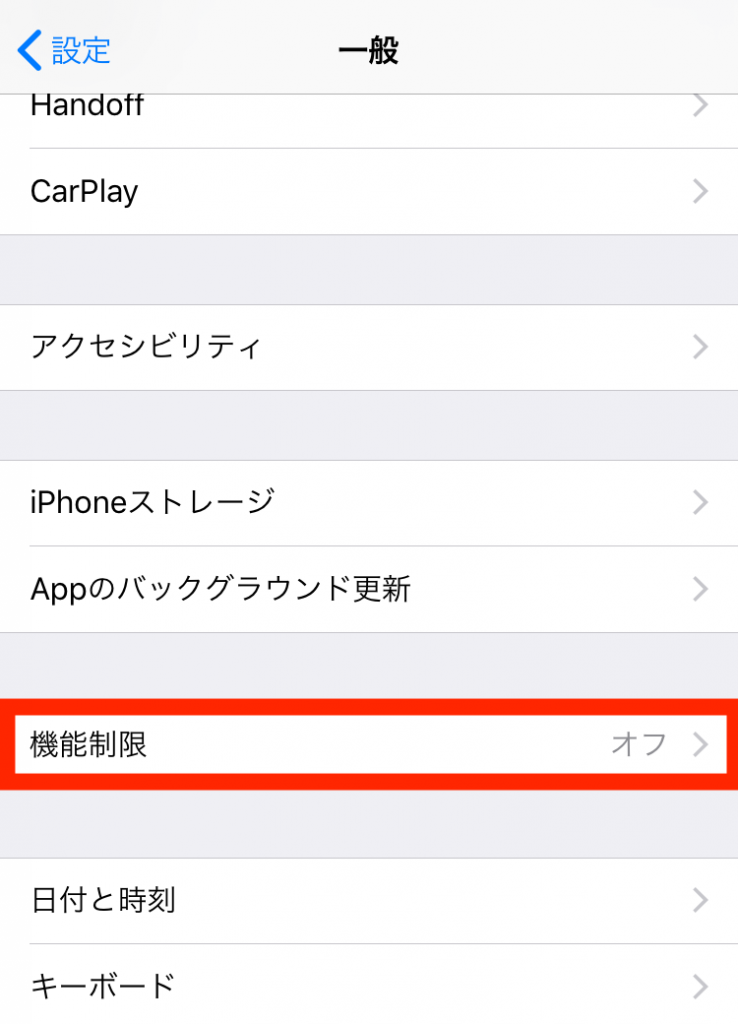Tap the chevron beside 日付と時刻
Viewport: 738px width, 1024px height.
click(700, 900)
